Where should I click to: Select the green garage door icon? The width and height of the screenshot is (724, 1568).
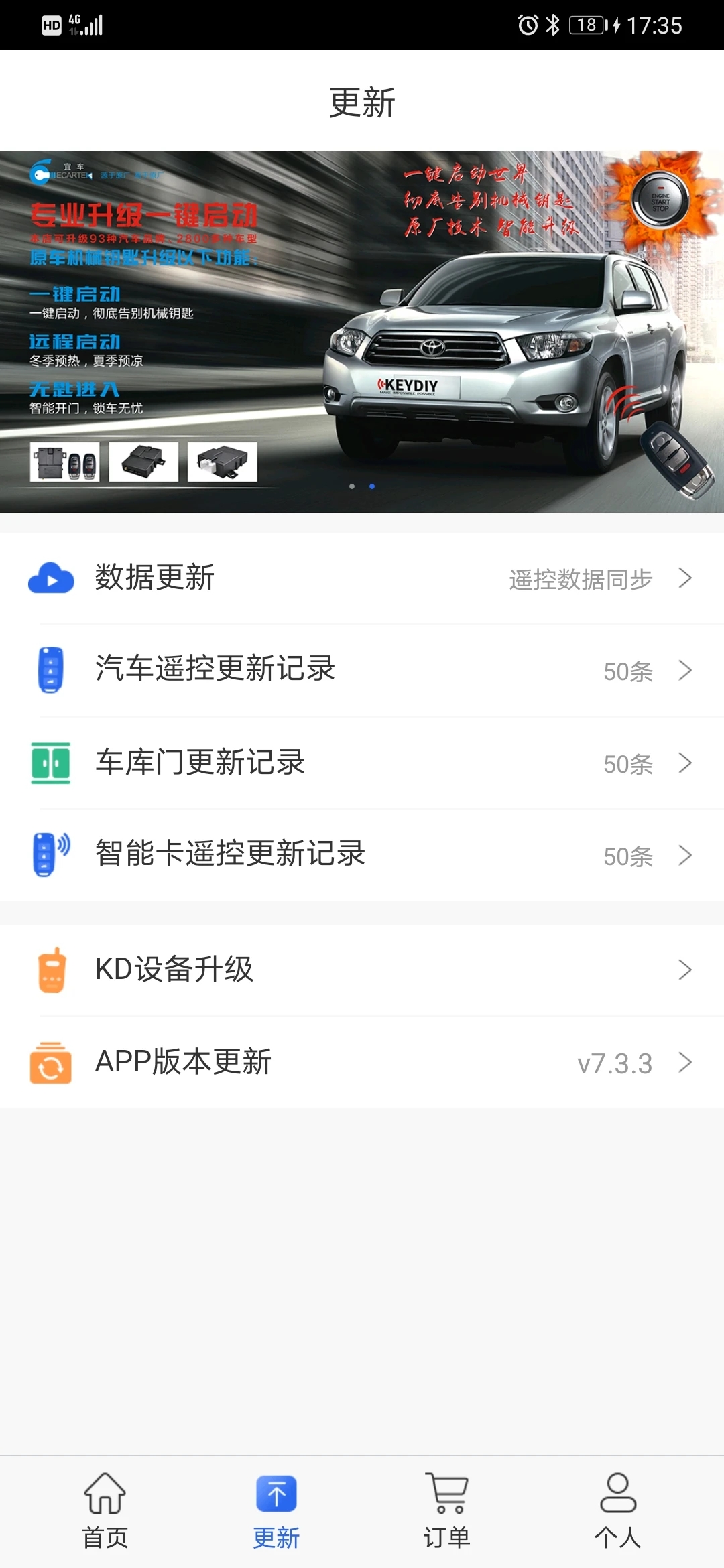[51, 763]
